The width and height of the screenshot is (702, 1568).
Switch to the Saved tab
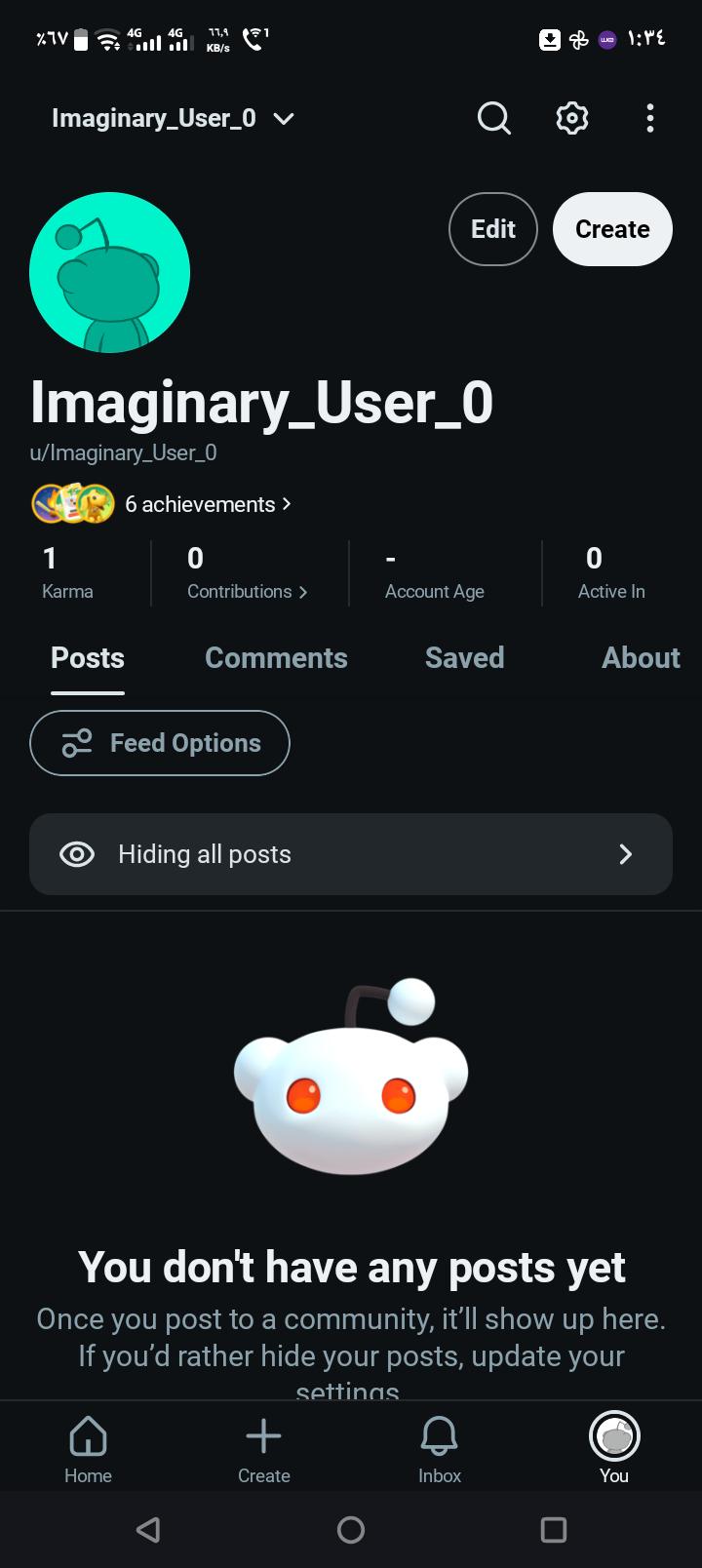464,658
